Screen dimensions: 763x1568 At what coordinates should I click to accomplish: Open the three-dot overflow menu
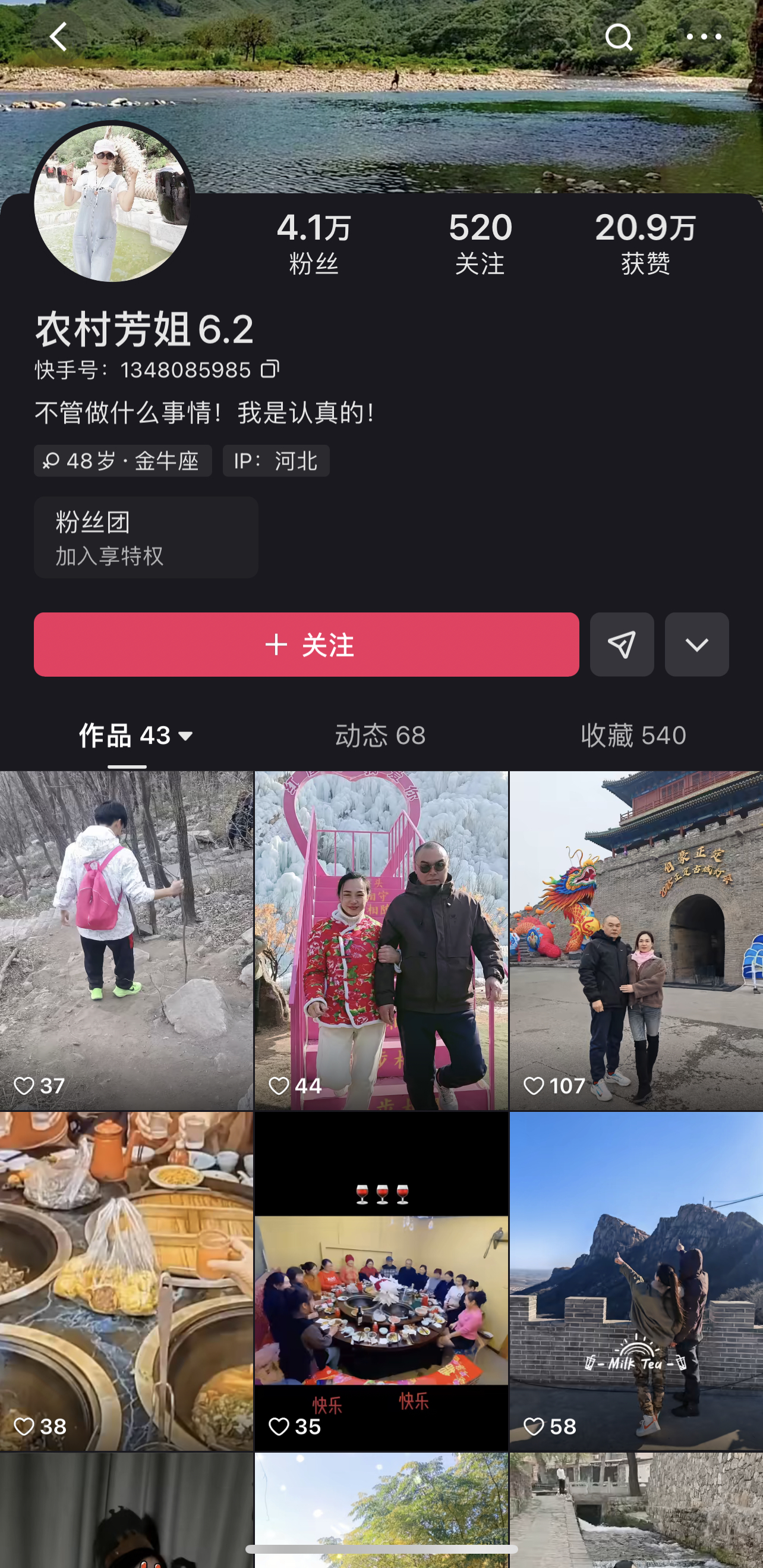(x=704, y=37)
